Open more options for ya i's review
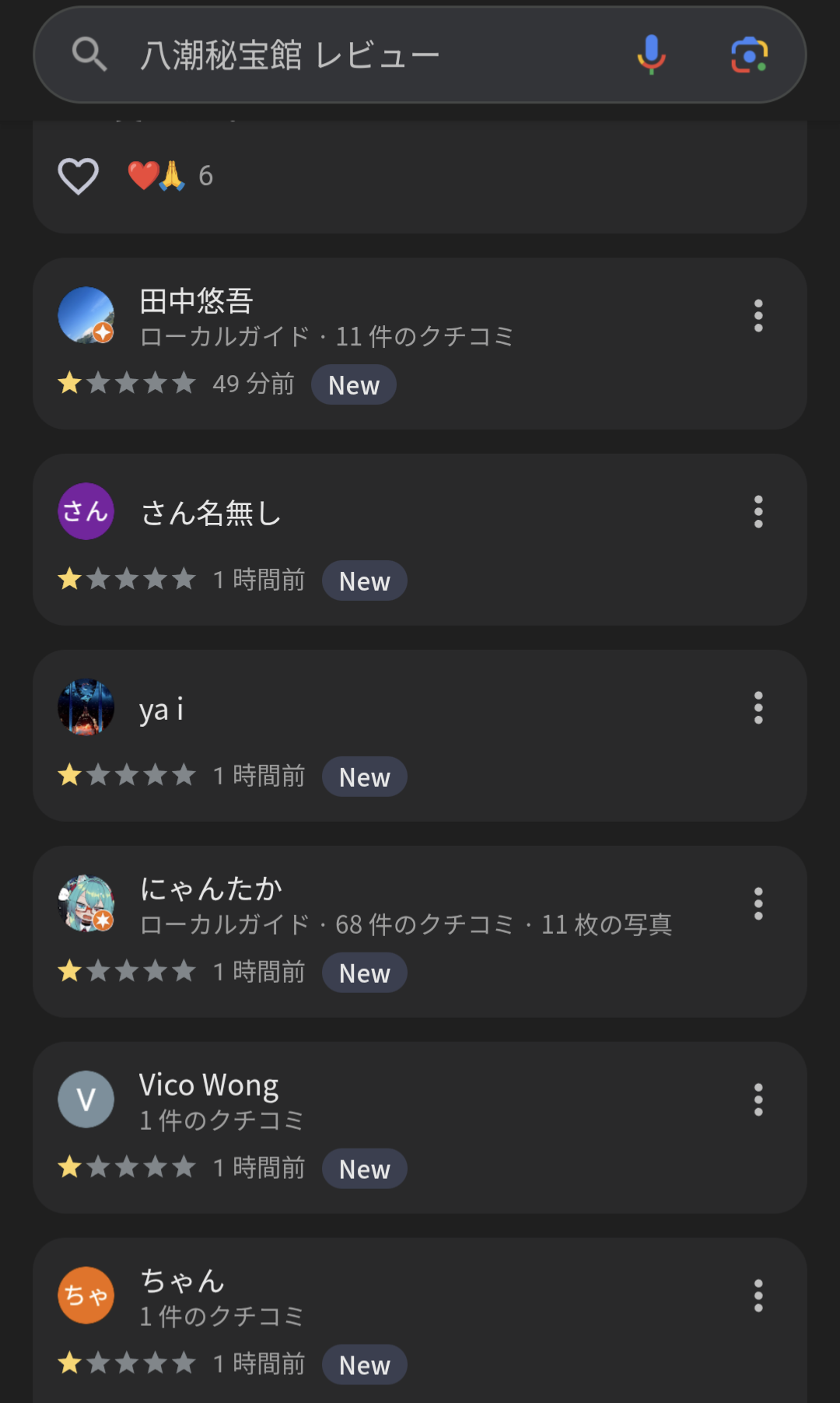This screenshot has width=840, height=1403. point(758,708)
